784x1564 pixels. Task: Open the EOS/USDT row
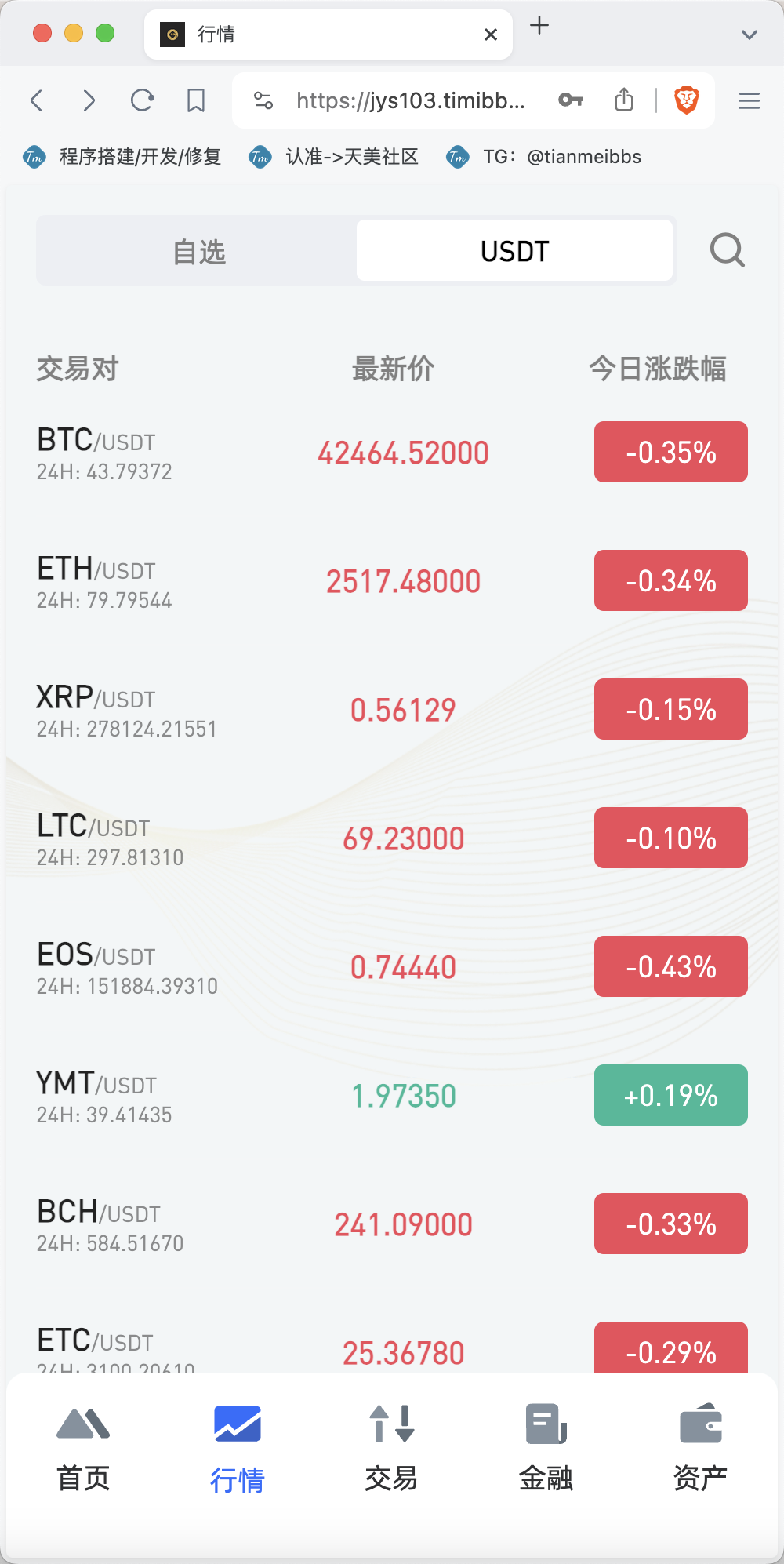click(x=392, y=967)
